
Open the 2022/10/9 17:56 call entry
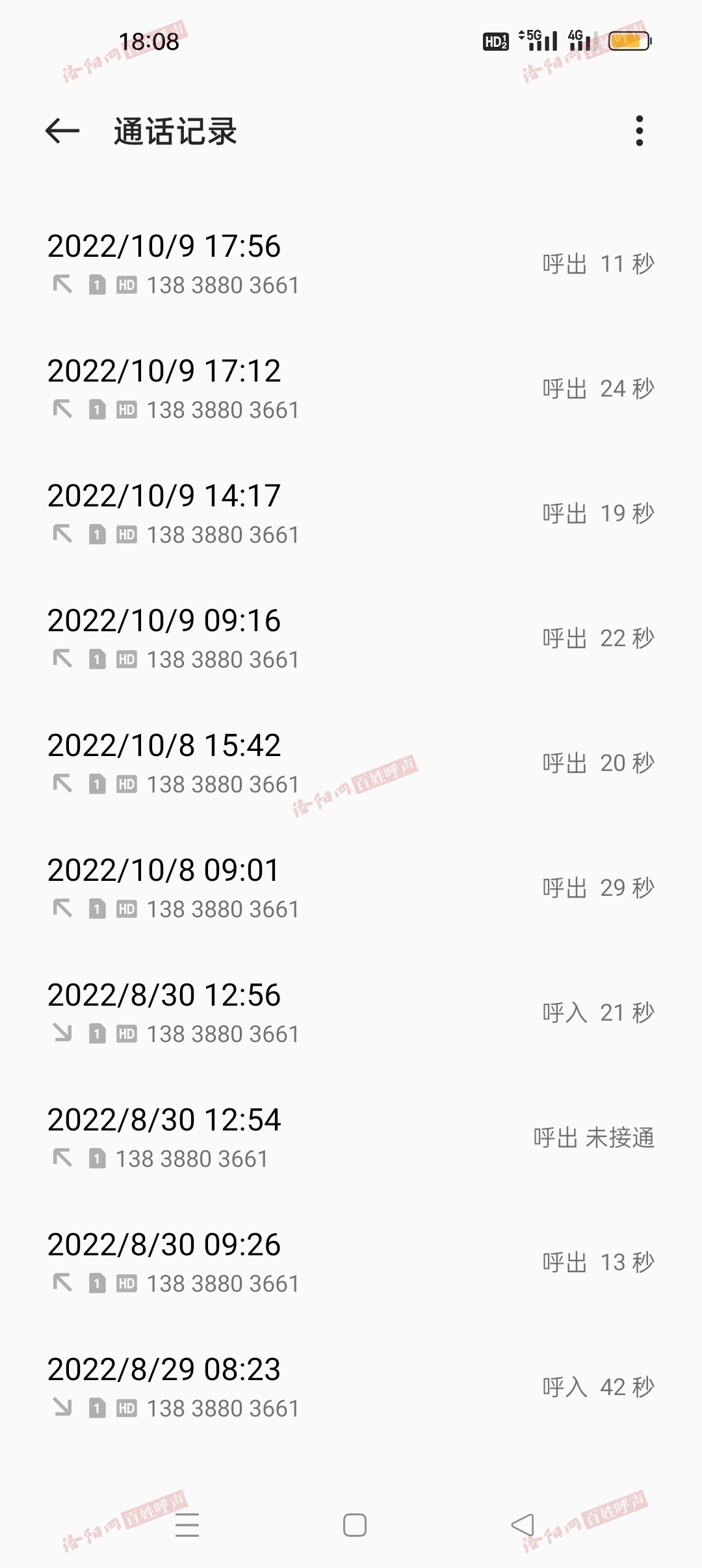pyautogui.click(x=351, y=265)
